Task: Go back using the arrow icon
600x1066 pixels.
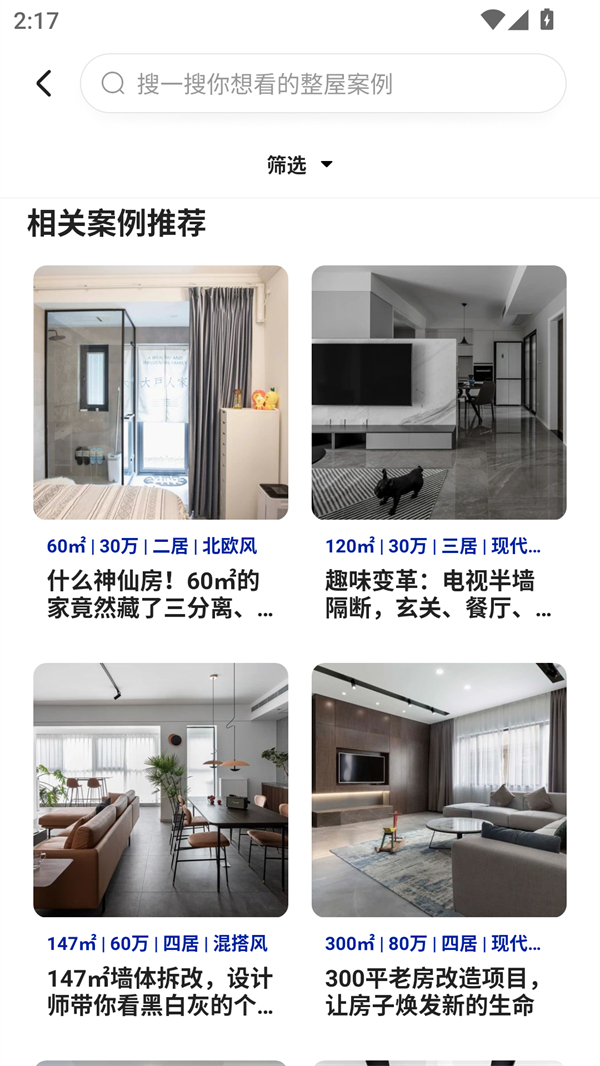Action: 43,83
